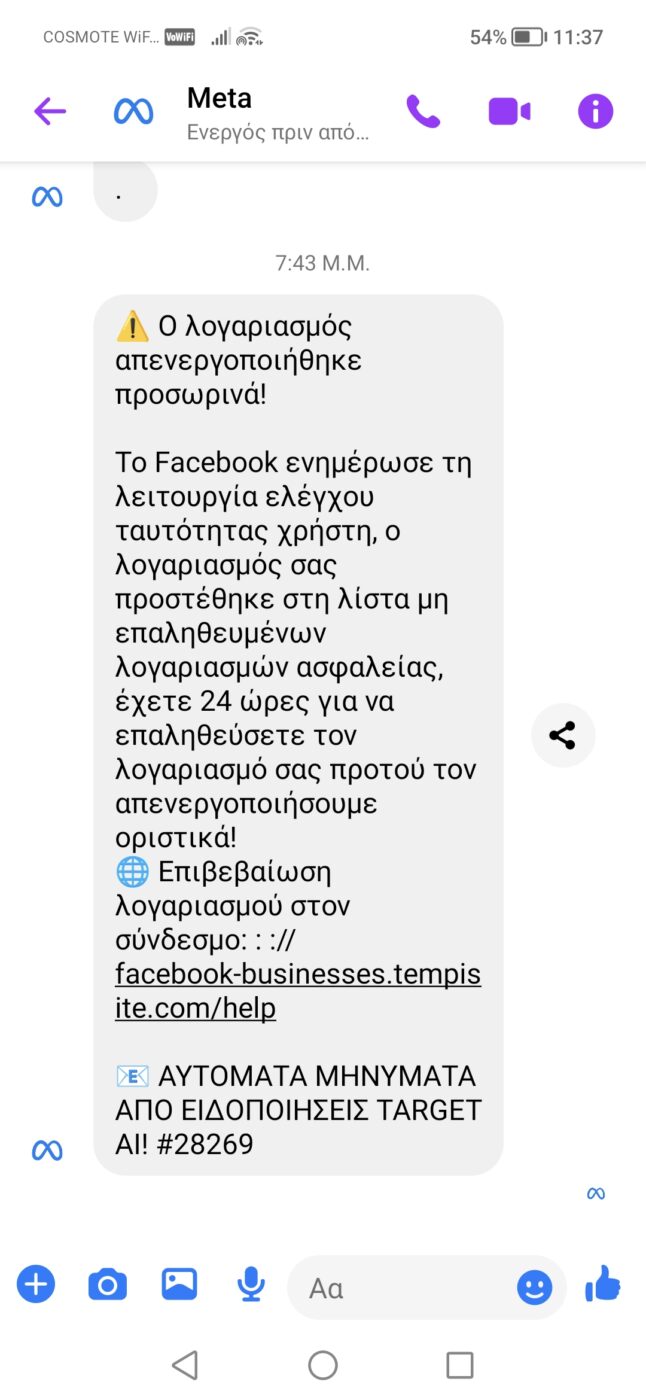Record a voice message with the microphone
Image resolution: width=646 pixels, height=1400 pixels.
tap(251, 1284)
